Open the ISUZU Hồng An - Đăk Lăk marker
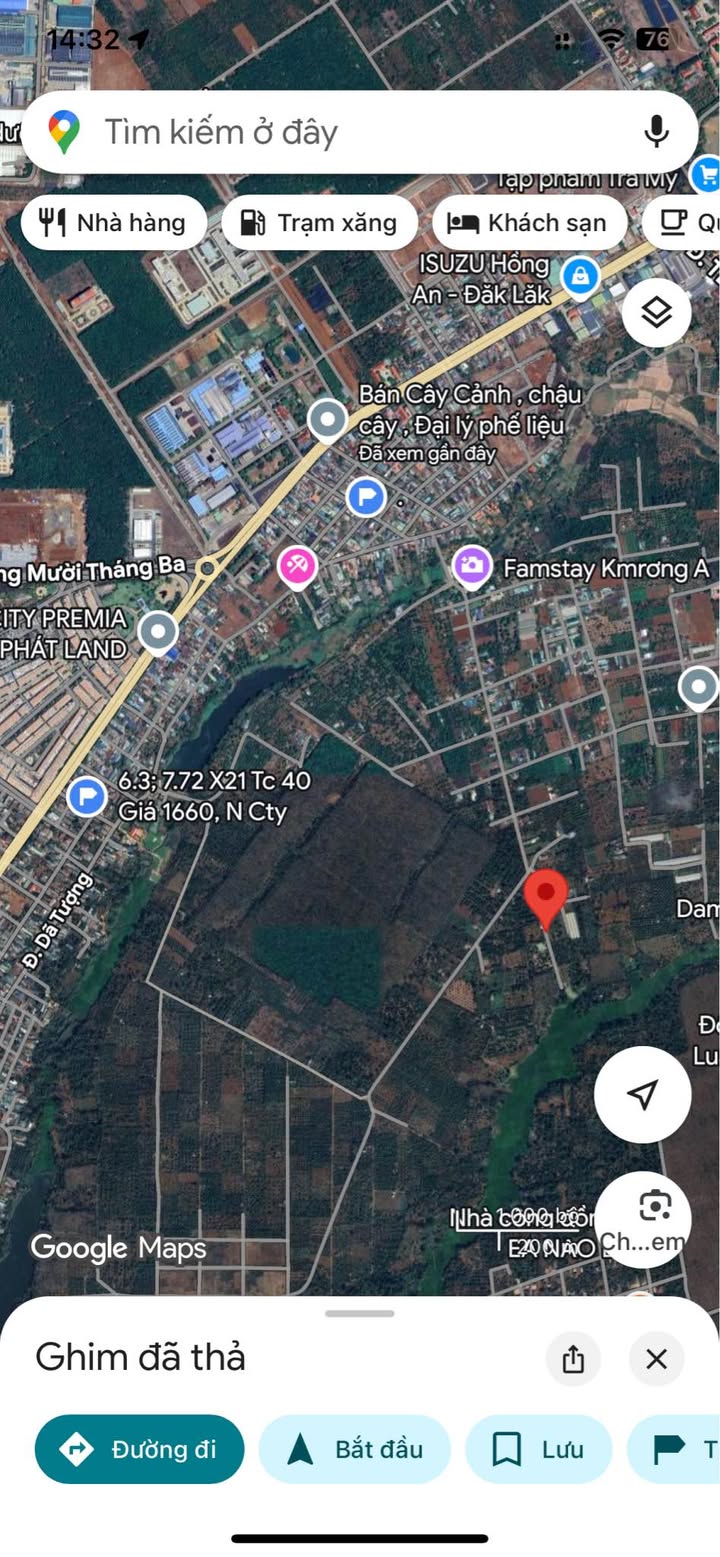 580,275
